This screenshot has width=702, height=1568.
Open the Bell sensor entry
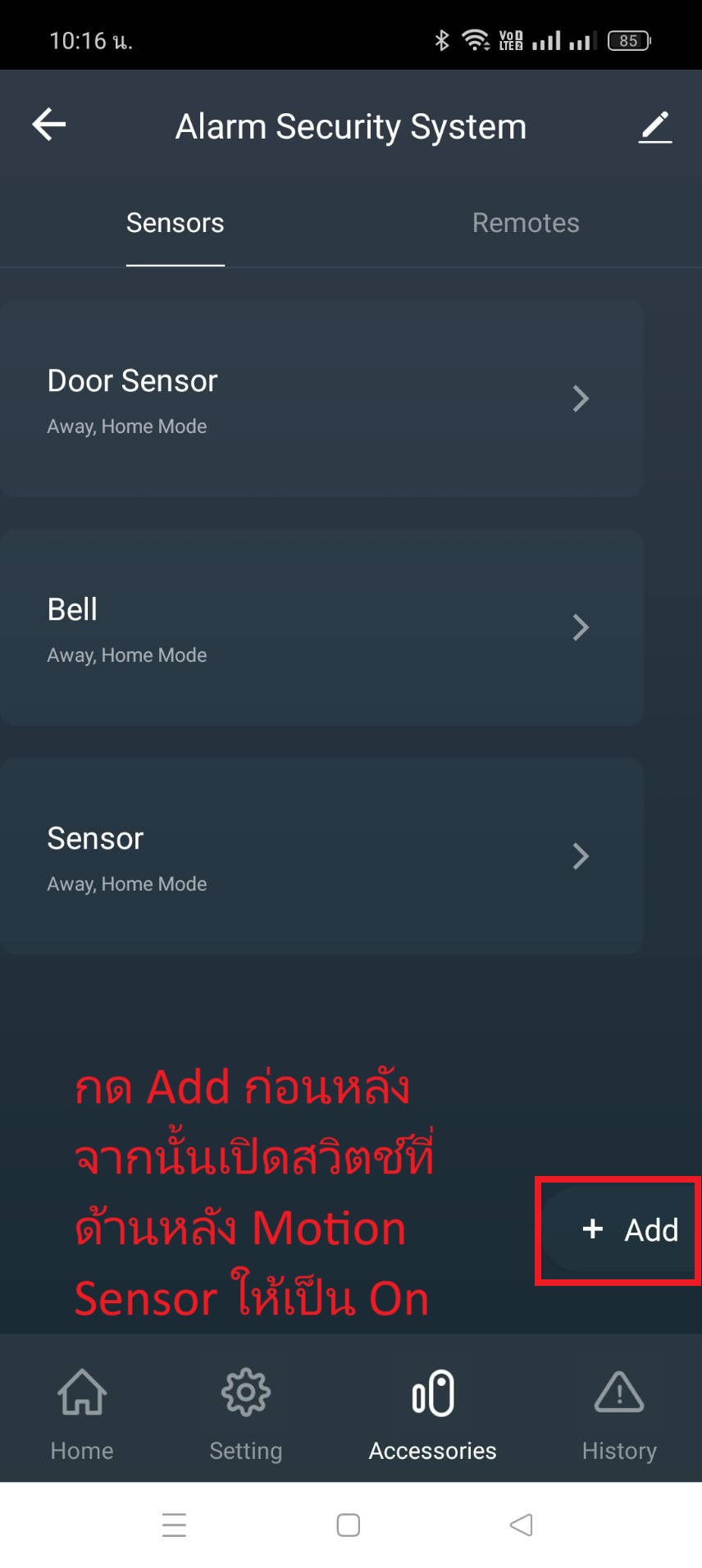click(x=321, y=627)
